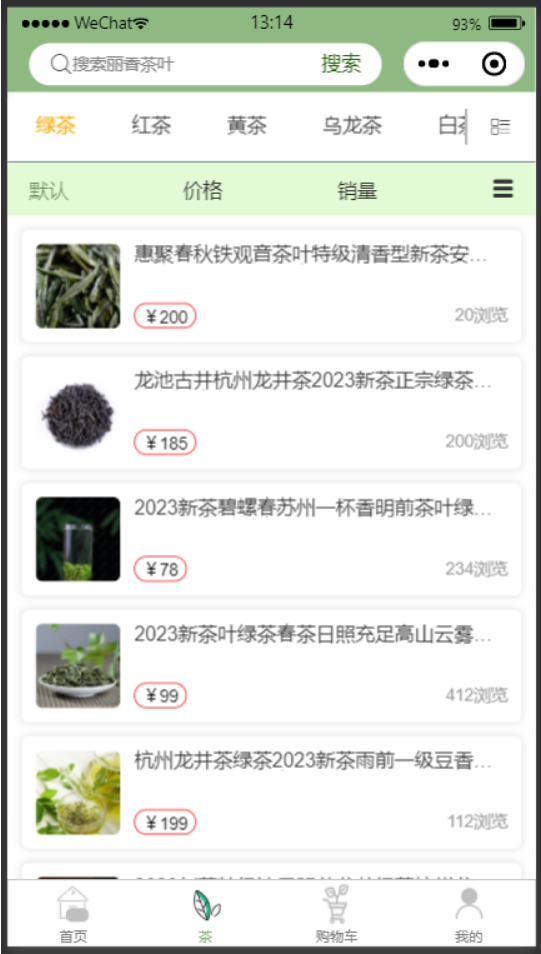The width and height of the screenshot is (541, 954).
Task: Select the 乌龙茶 category tab
Action: (x=352, y=126)
